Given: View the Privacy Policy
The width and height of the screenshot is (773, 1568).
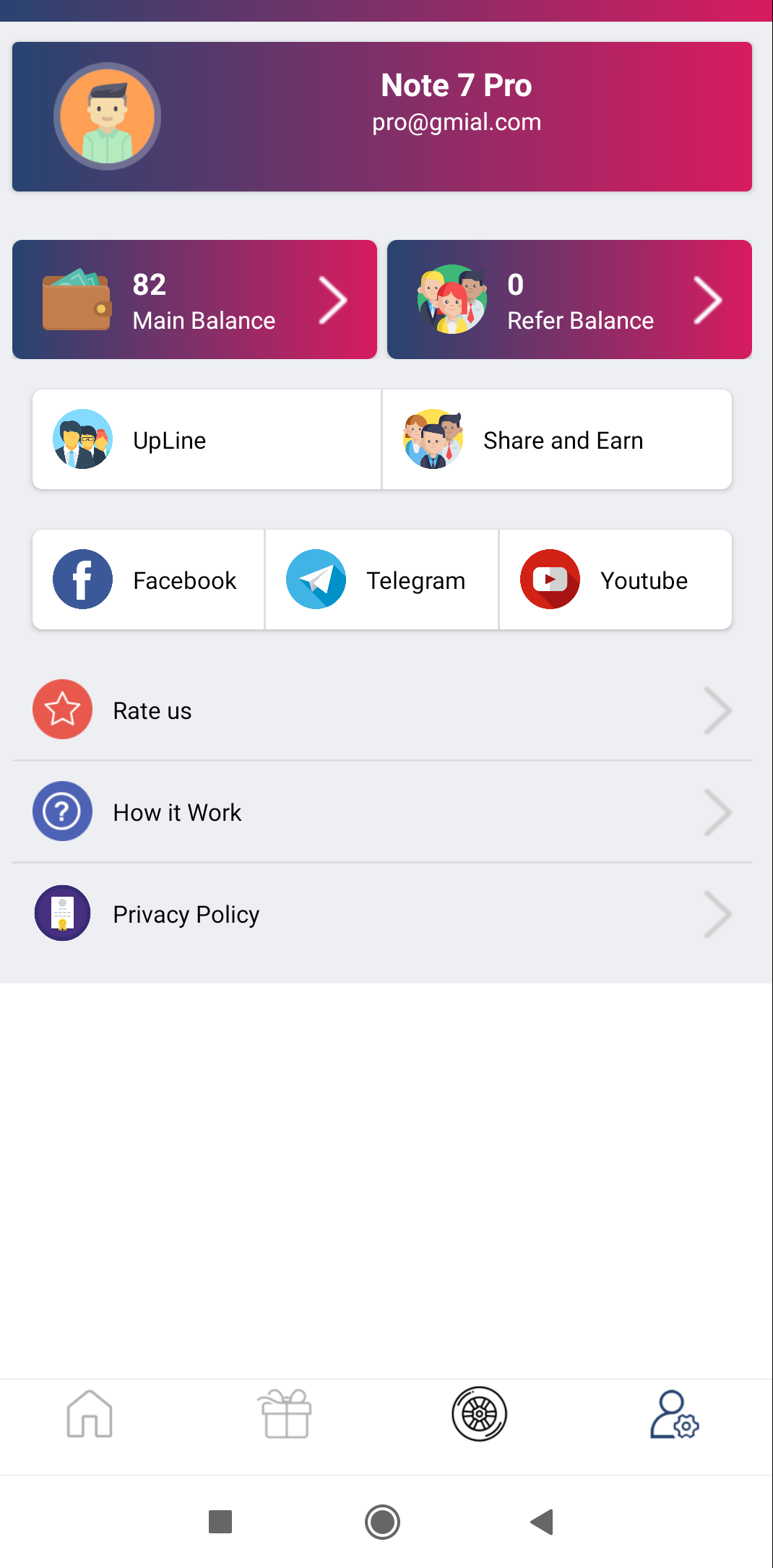Looking at the screenshot, I should point(381,914).
